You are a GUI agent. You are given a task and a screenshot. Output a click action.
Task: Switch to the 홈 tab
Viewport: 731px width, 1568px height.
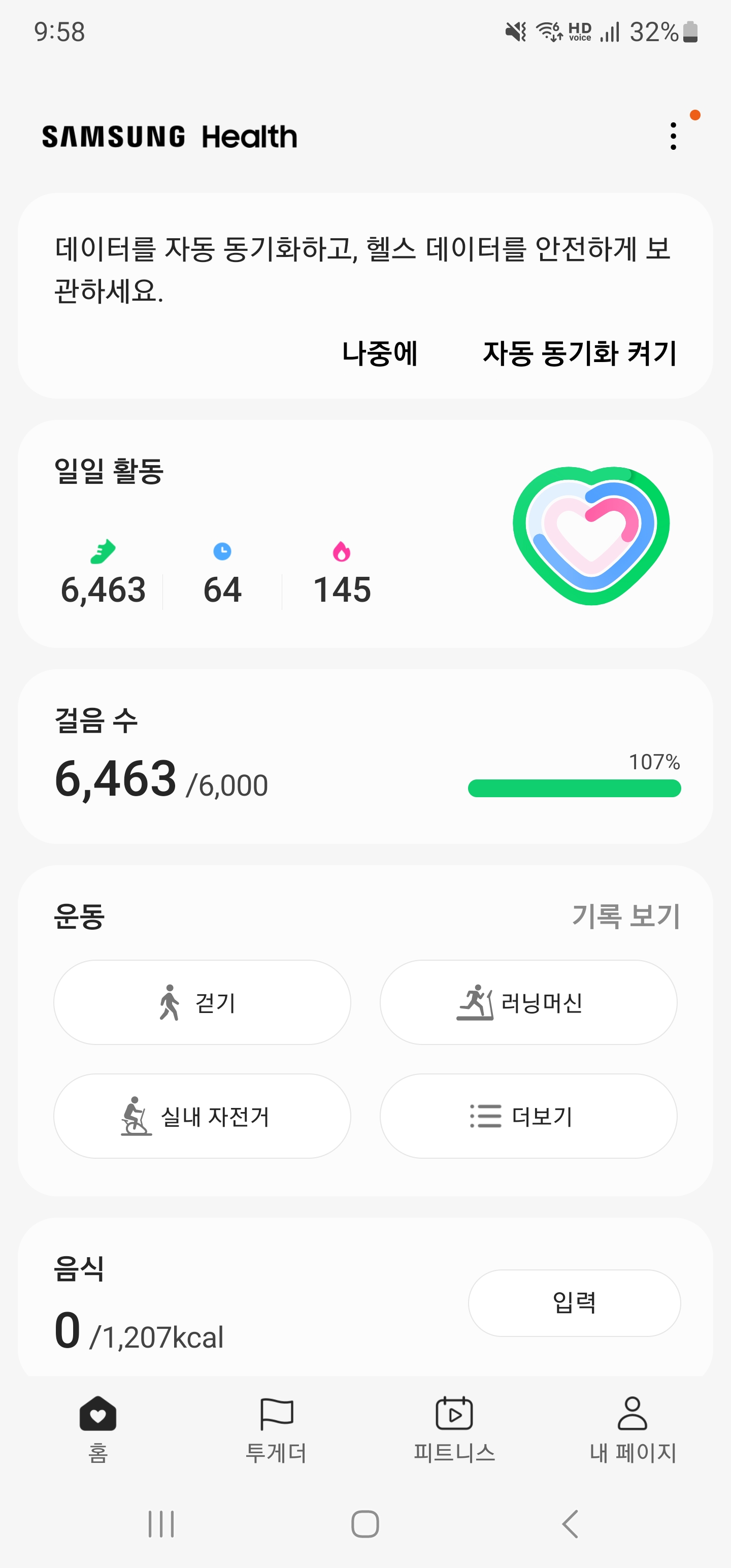(98, 1428)
